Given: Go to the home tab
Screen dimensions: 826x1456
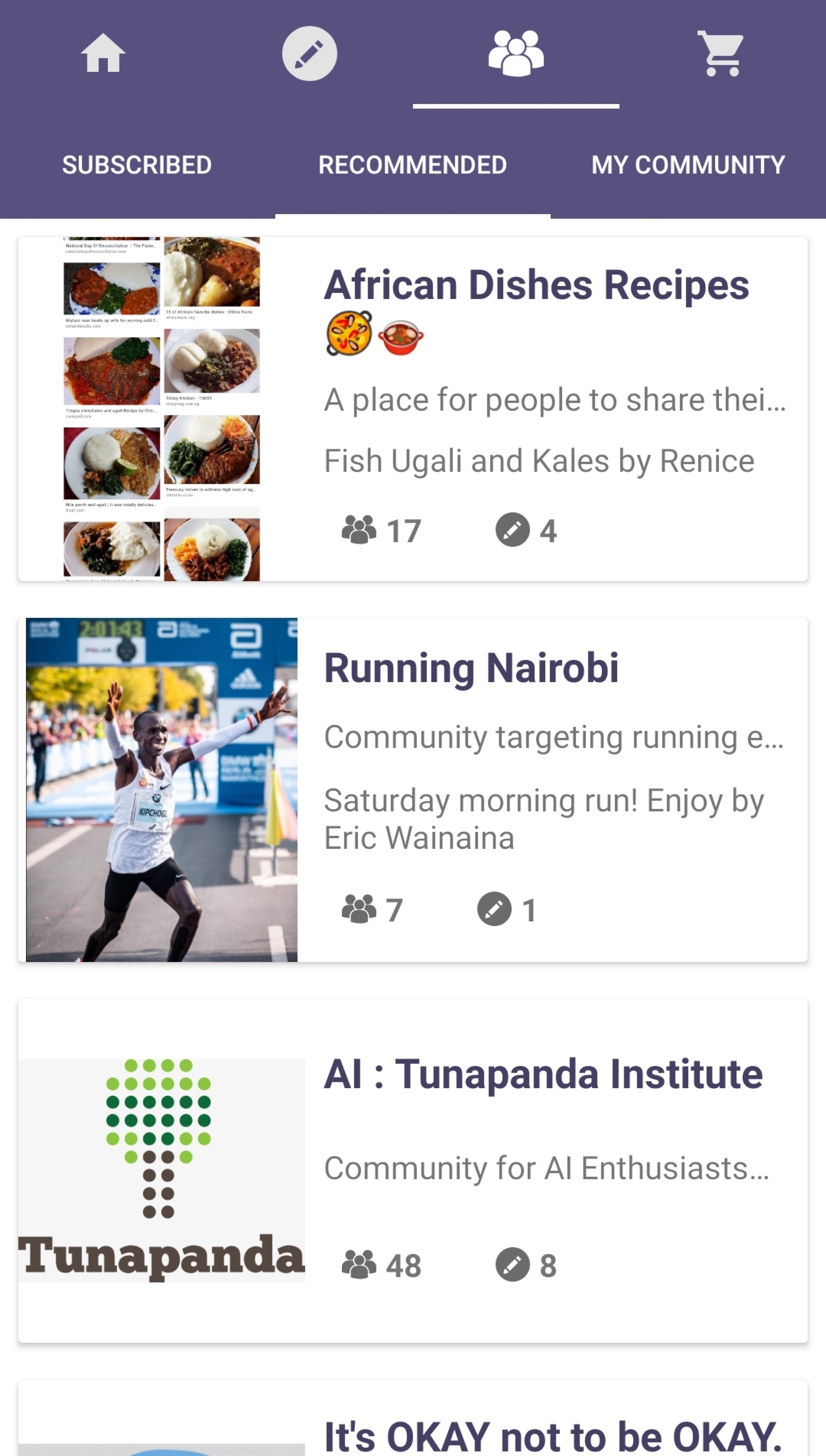Looking at the screenshot, I should 103,53.
